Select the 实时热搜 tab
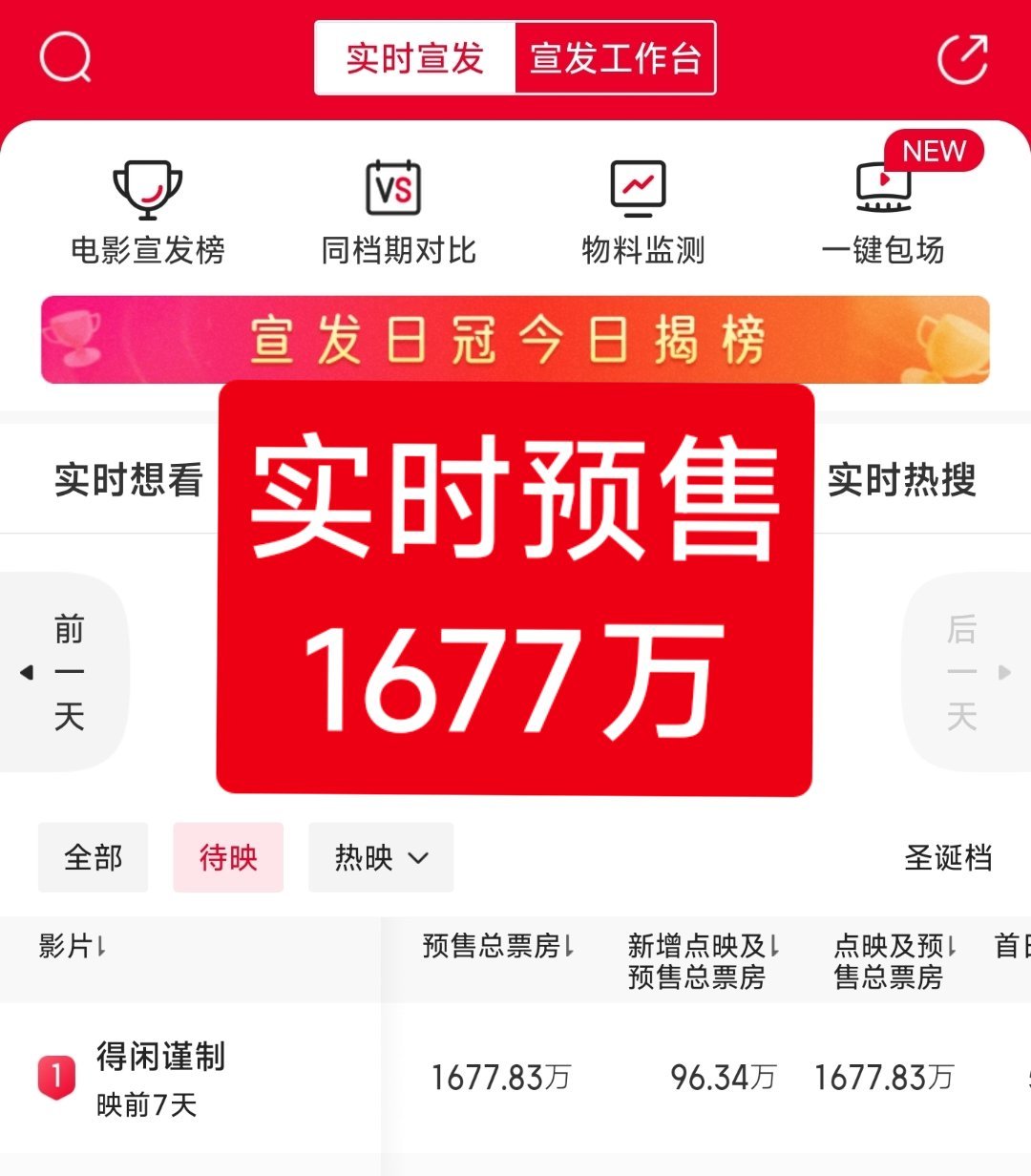Image resolution: width=1031 pixels, height=1176 pixels. [x=901, y=482]
